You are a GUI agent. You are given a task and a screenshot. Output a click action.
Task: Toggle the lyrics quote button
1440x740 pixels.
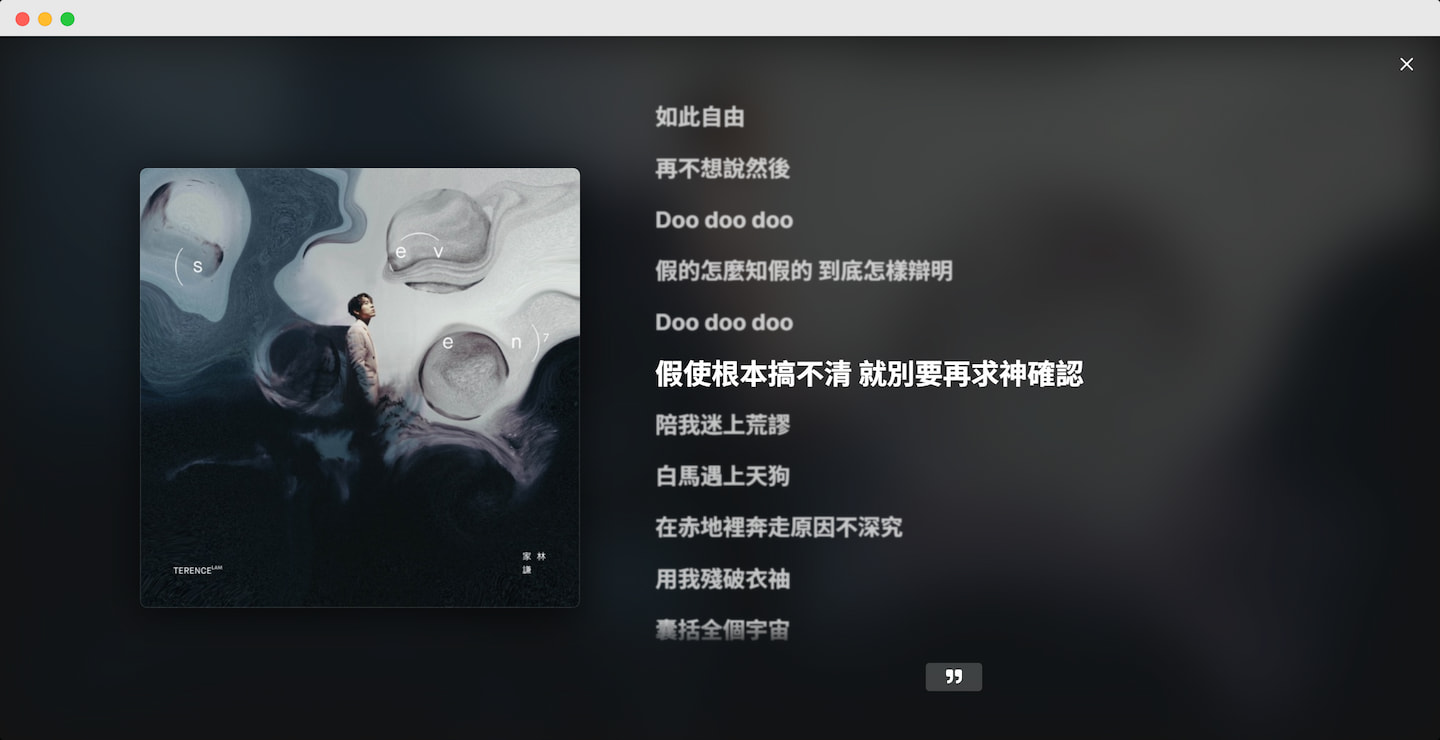[x=953, y=677]
